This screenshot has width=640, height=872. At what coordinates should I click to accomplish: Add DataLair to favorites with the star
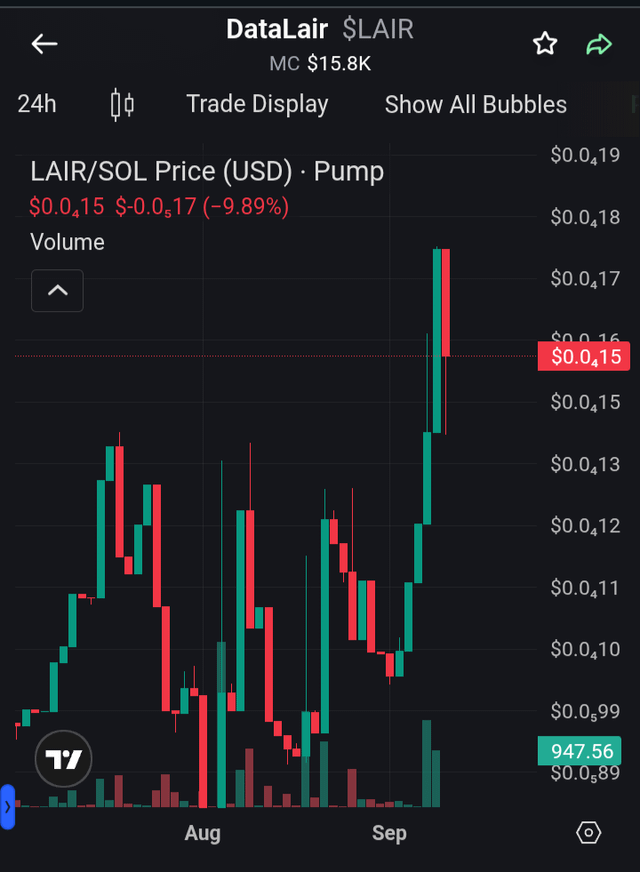click(544, 43)
